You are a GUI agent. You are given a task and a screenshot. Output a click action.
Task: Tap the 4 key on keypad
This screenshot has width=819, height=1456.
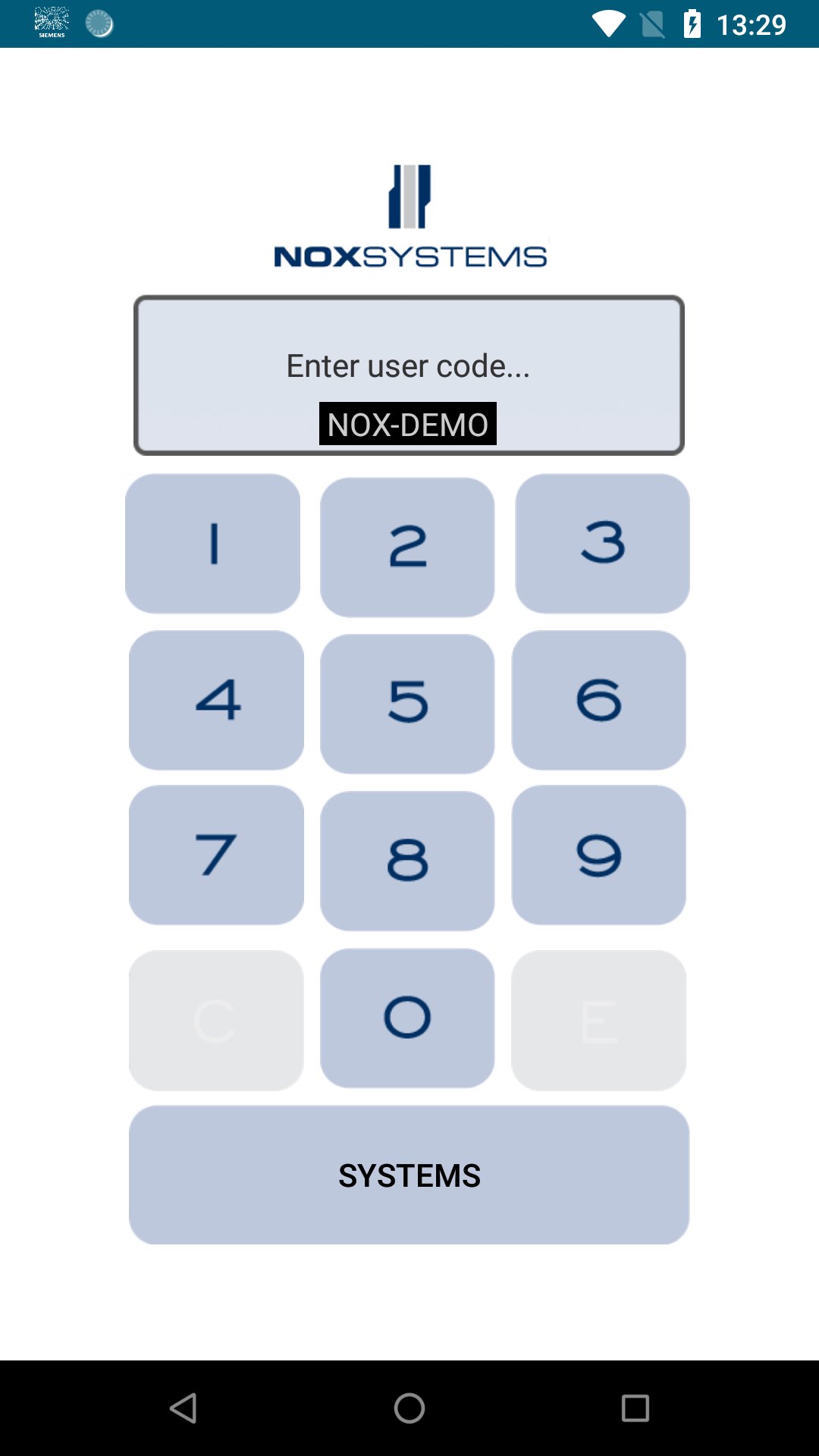(x=217, y=700)
